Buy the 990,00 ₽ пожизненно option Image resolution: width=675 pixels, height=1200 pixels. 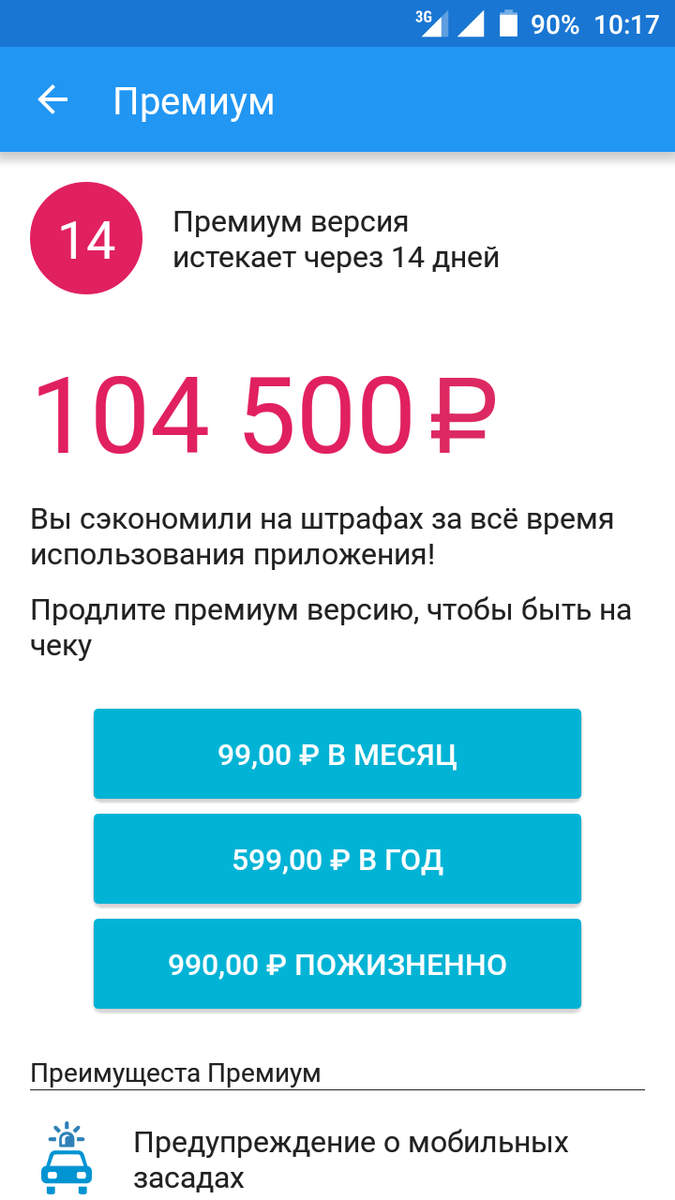(x=337, y=964)
